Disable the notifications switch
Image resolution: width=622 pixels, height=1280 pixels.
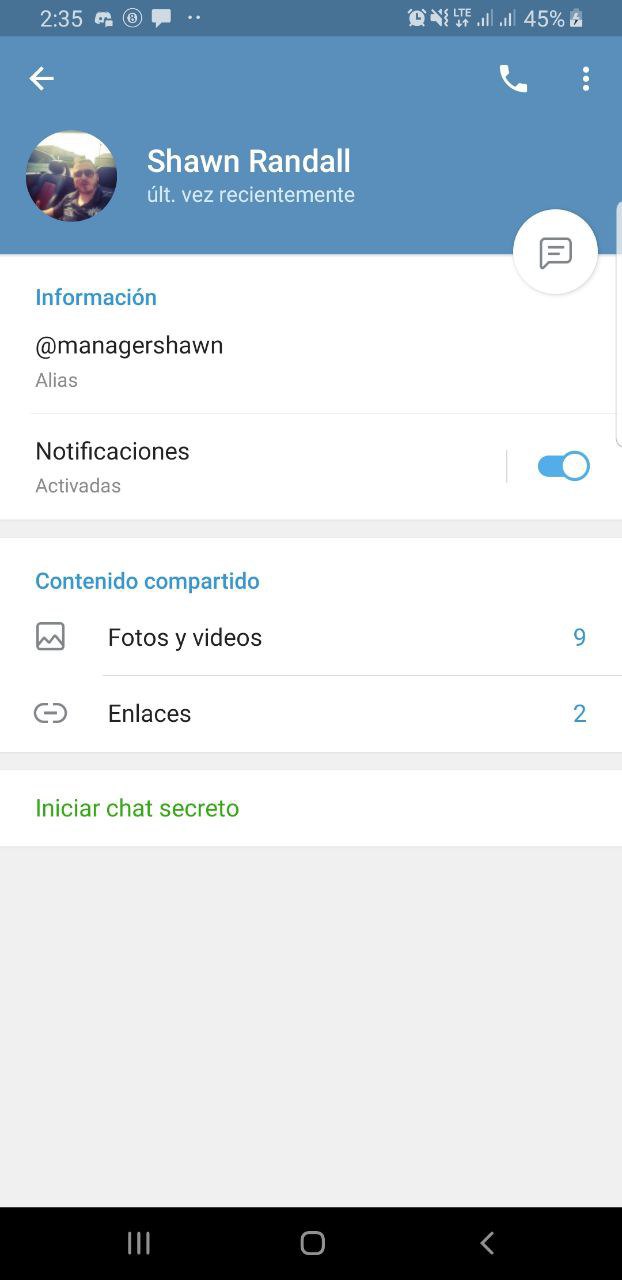[x=563, y=466]
